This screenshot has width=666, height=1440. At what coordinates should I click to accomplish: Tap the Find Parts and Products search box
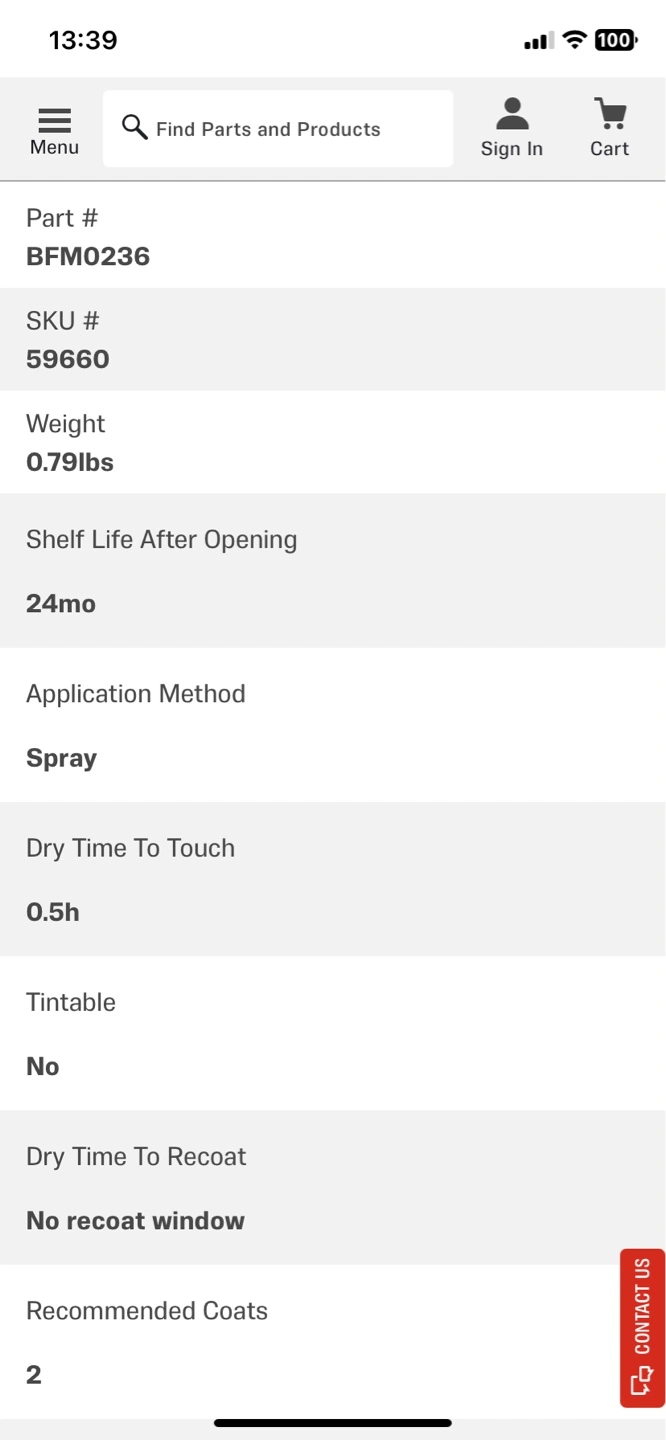(x=278, y=129)
